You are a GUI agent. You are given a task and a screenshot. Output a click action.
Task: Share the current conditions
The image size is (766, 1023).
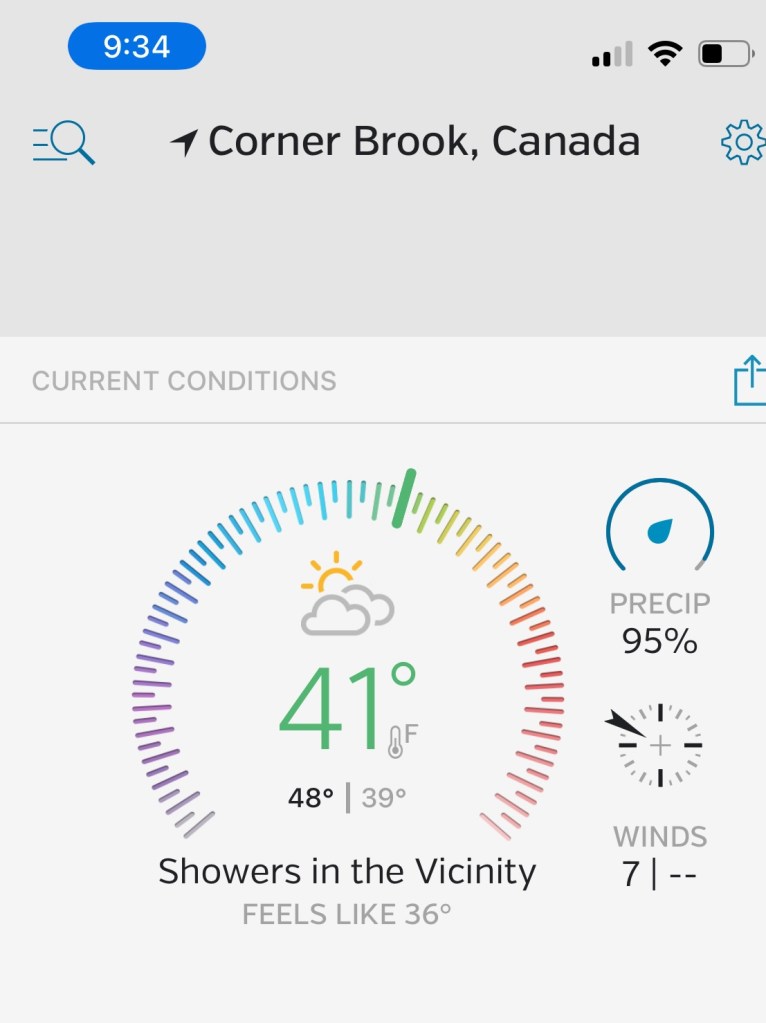coord(749,381)
